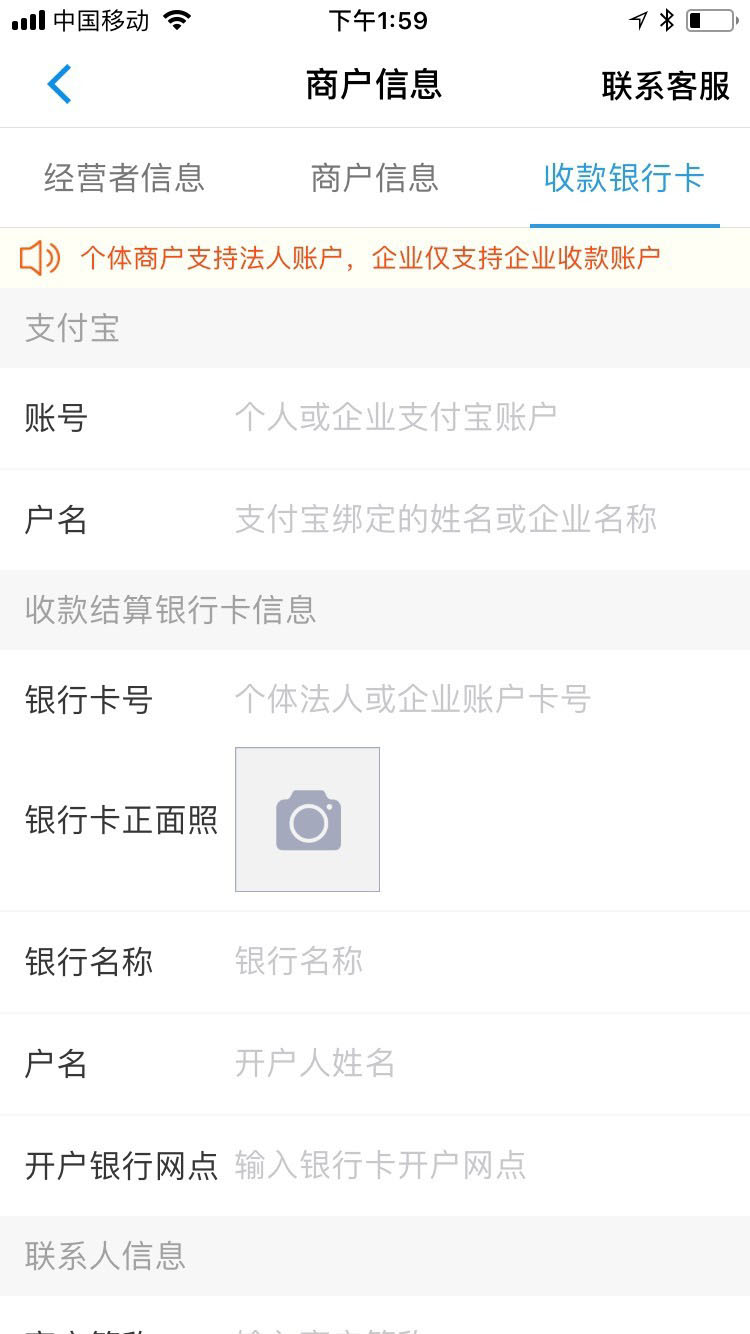Switch to the middle 商户信息 tab

(374, 178)
